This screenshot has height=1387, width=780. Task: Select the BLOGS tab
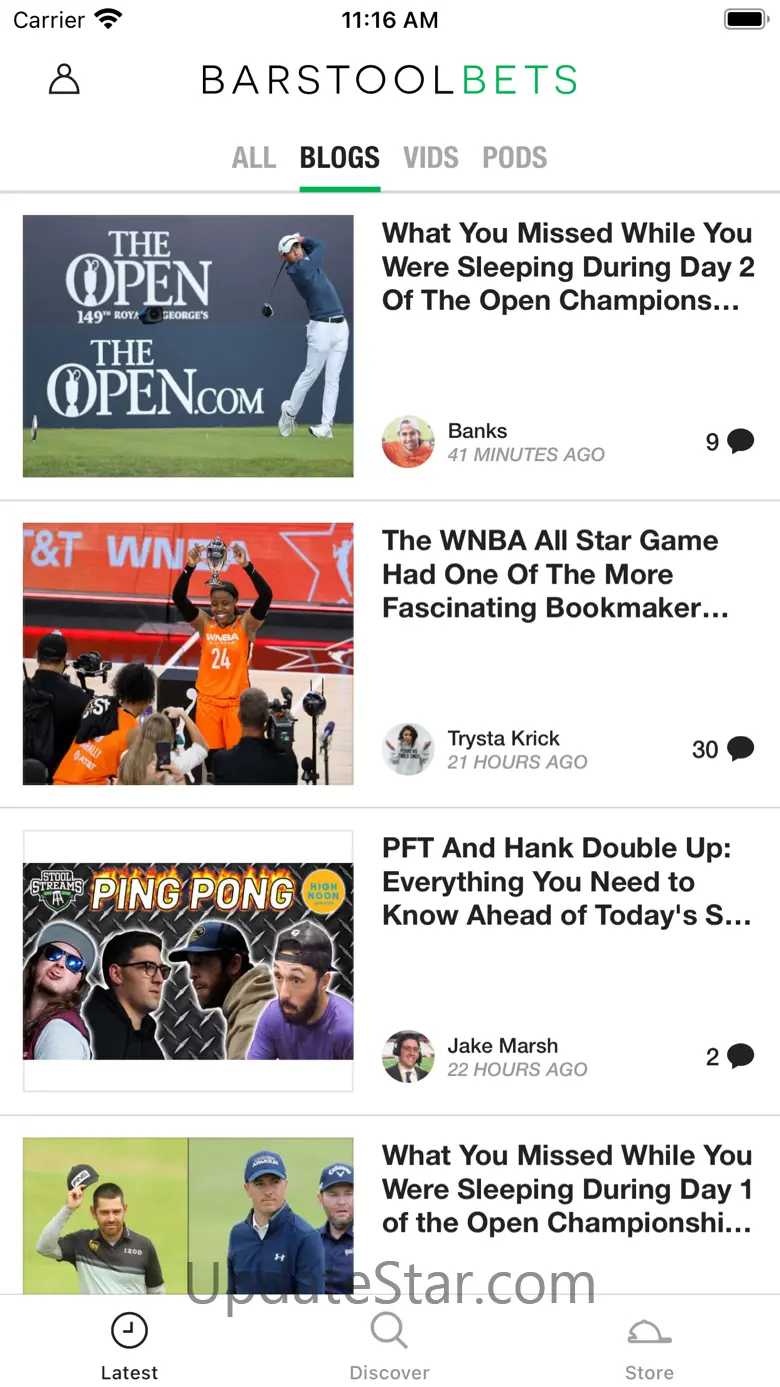(x=340, y=158)
